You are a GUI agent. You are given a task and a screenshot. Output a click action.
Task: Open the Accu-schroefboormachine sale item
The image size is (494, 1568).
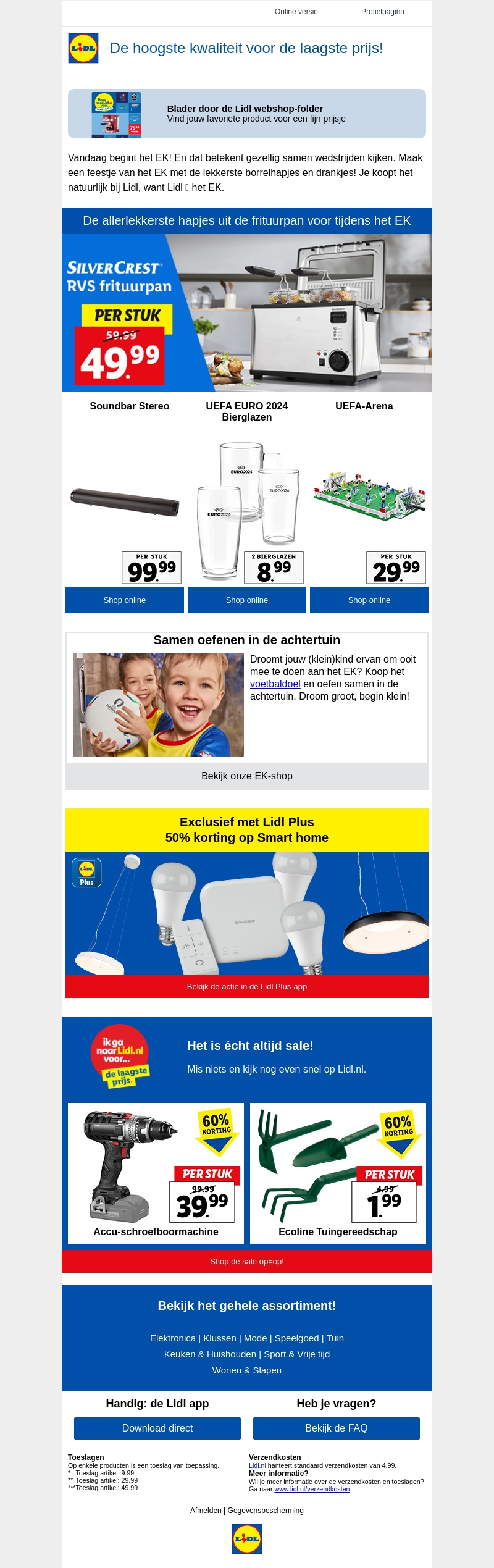pos(156,1173)
